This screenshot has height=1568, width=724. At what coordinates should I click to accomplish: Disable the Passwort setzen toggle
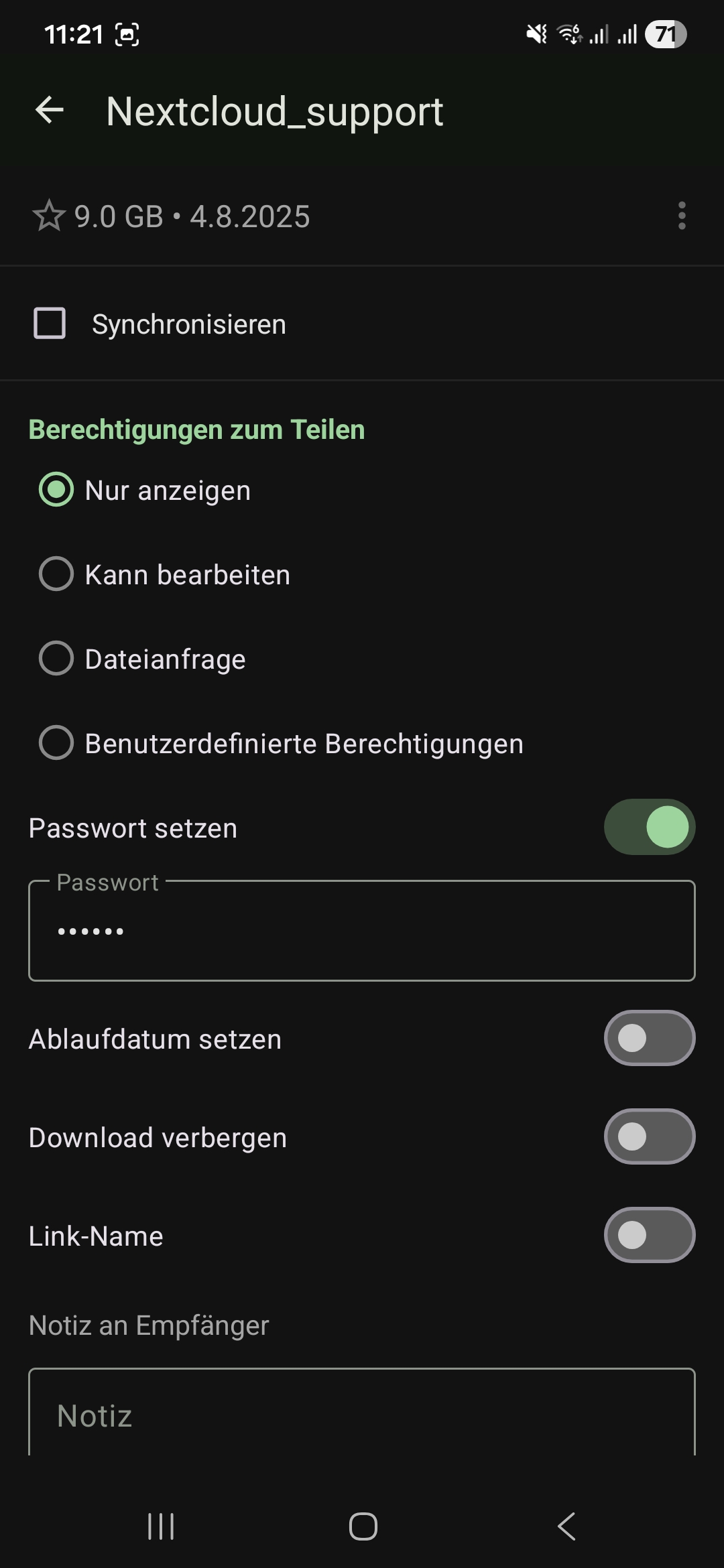(648, 827)
